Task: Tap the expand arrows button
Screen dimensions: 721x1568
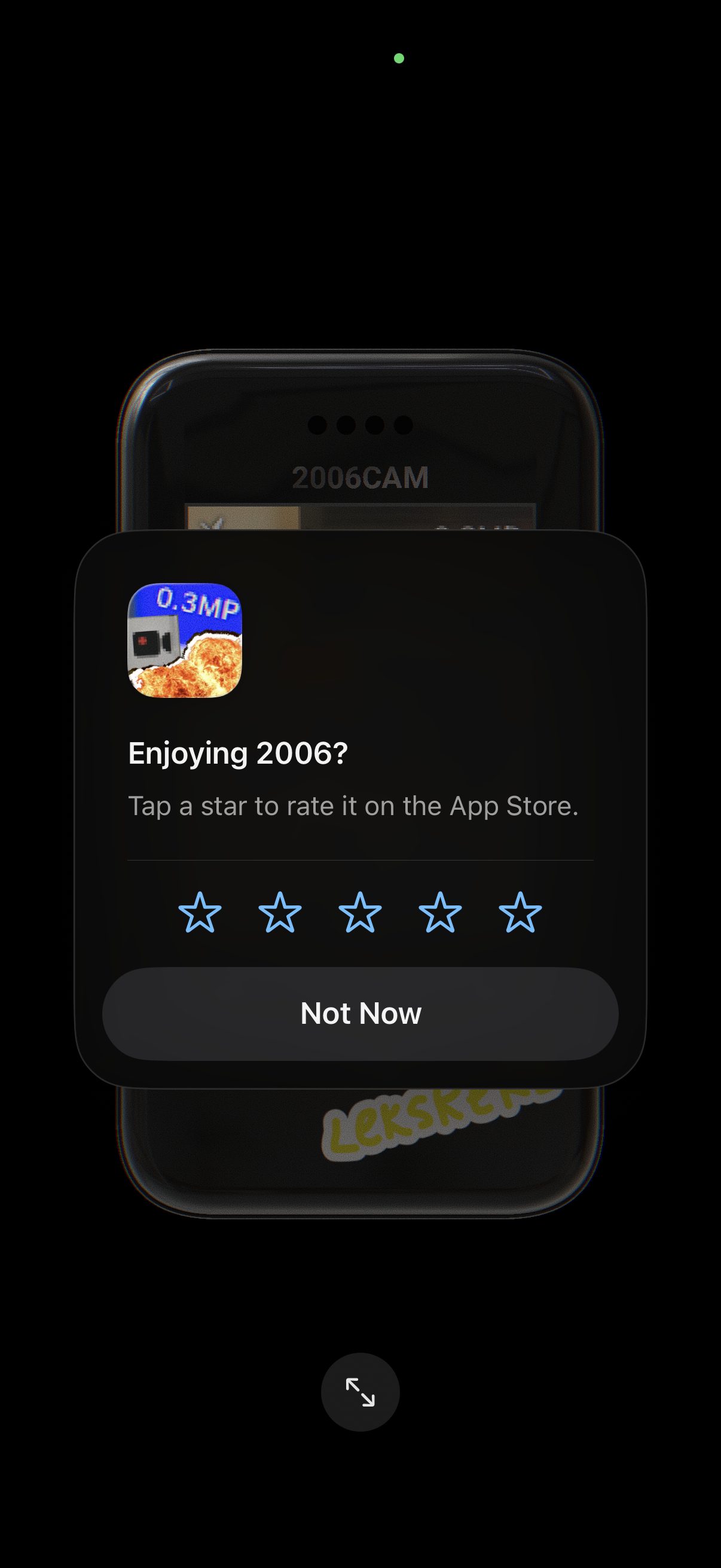Action: [360, 1392]
